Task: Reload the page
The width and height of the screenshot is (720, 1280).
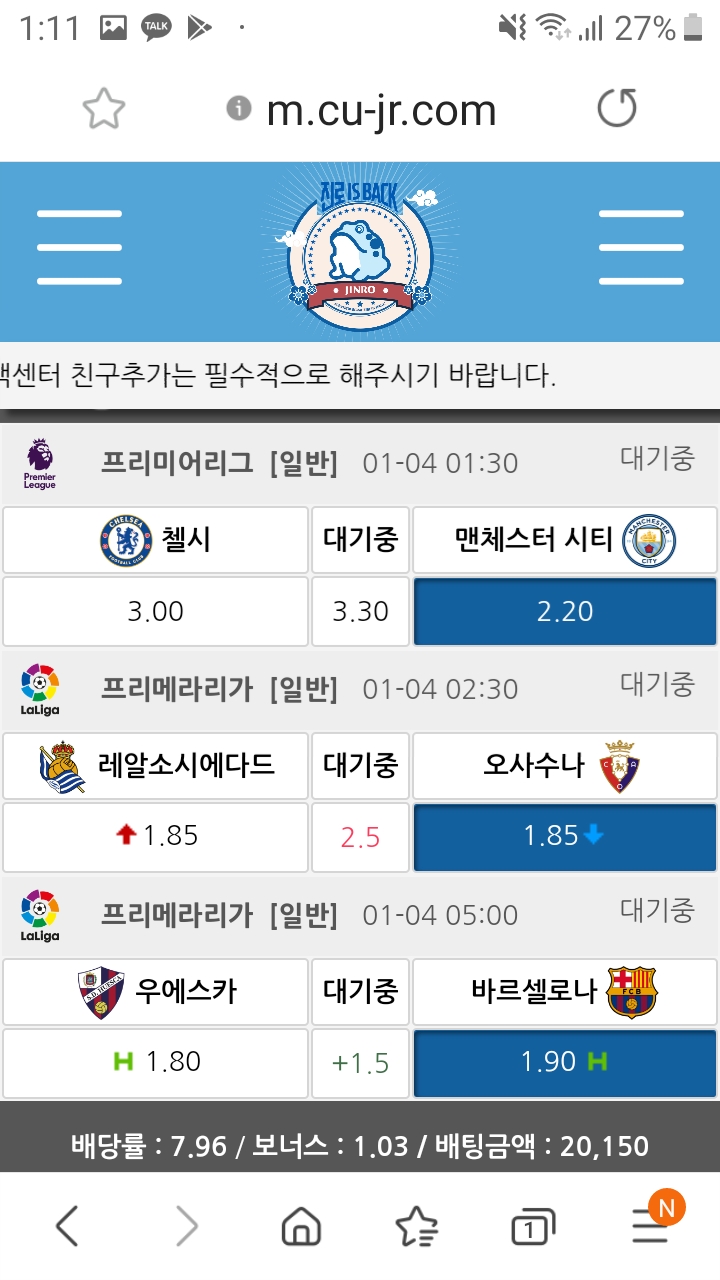Action: [616, 109]
